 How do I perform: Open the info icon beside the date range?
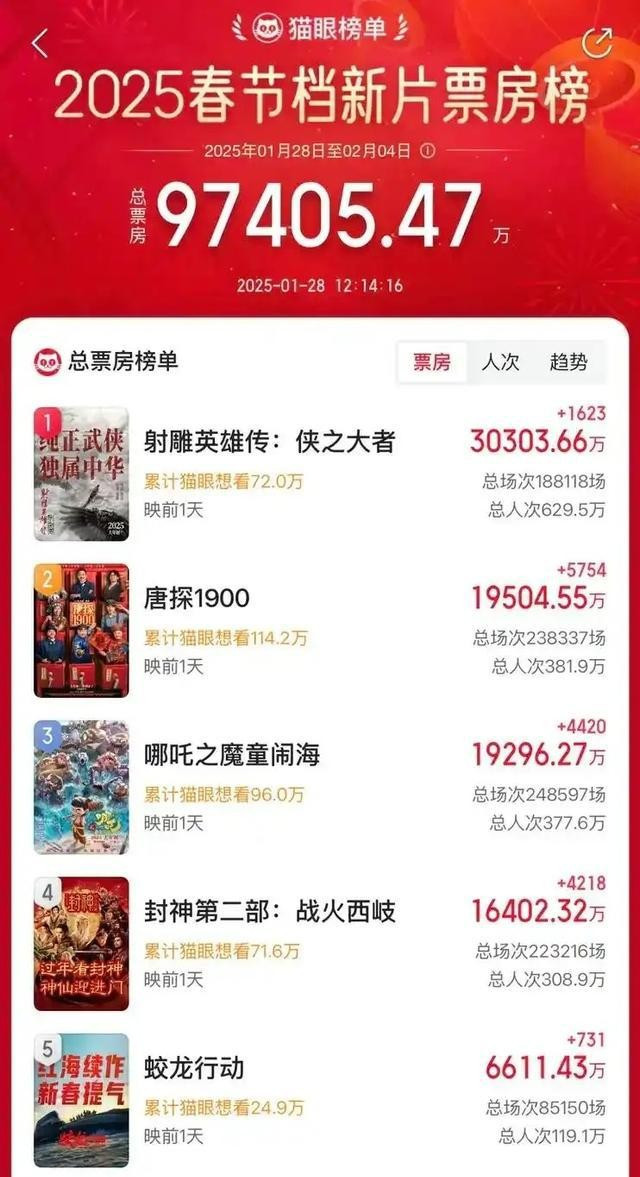[x=427, y=151]
